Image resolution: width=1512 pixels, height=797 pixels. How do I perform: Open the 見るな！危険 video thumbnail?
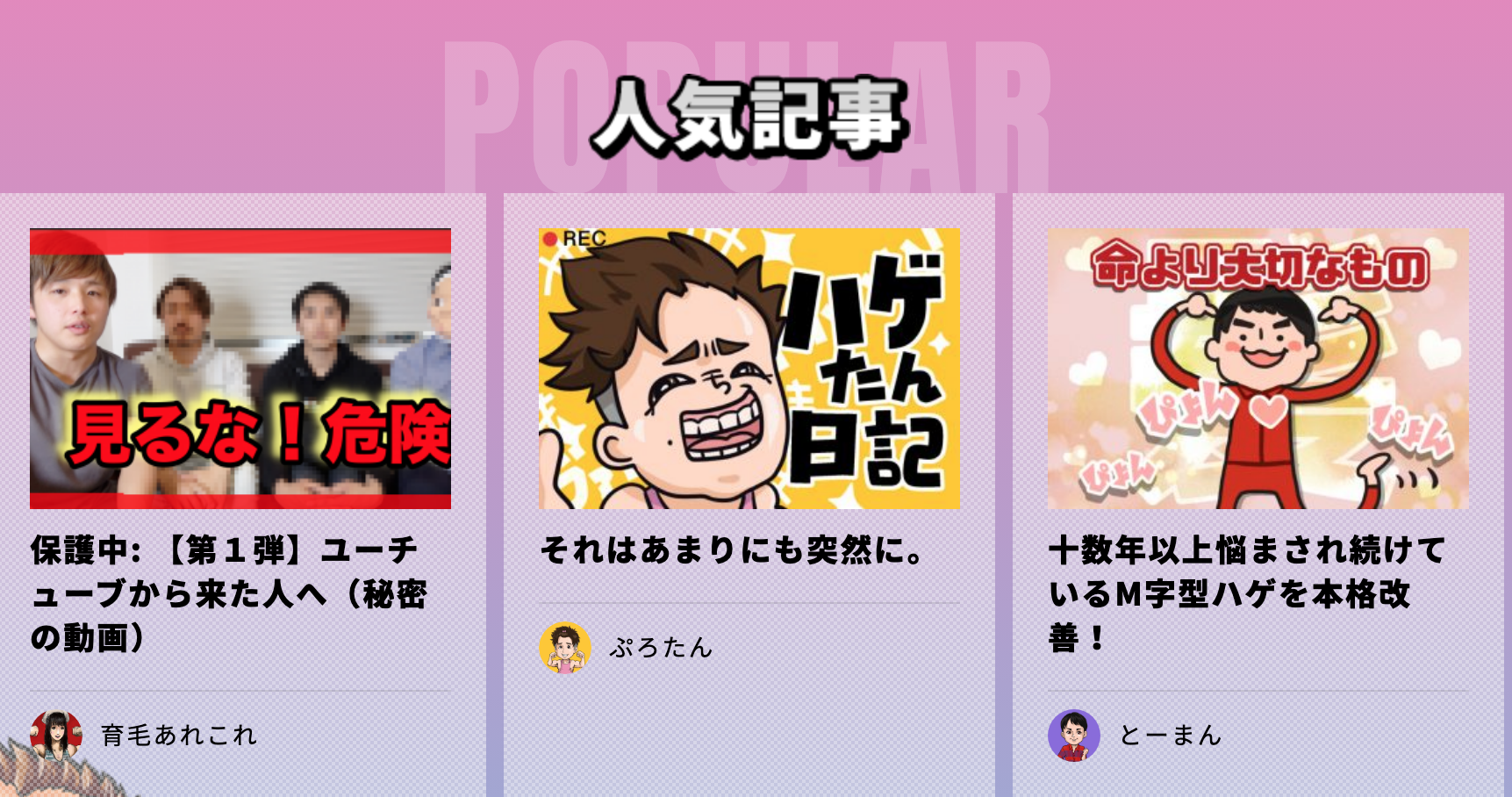240,369
